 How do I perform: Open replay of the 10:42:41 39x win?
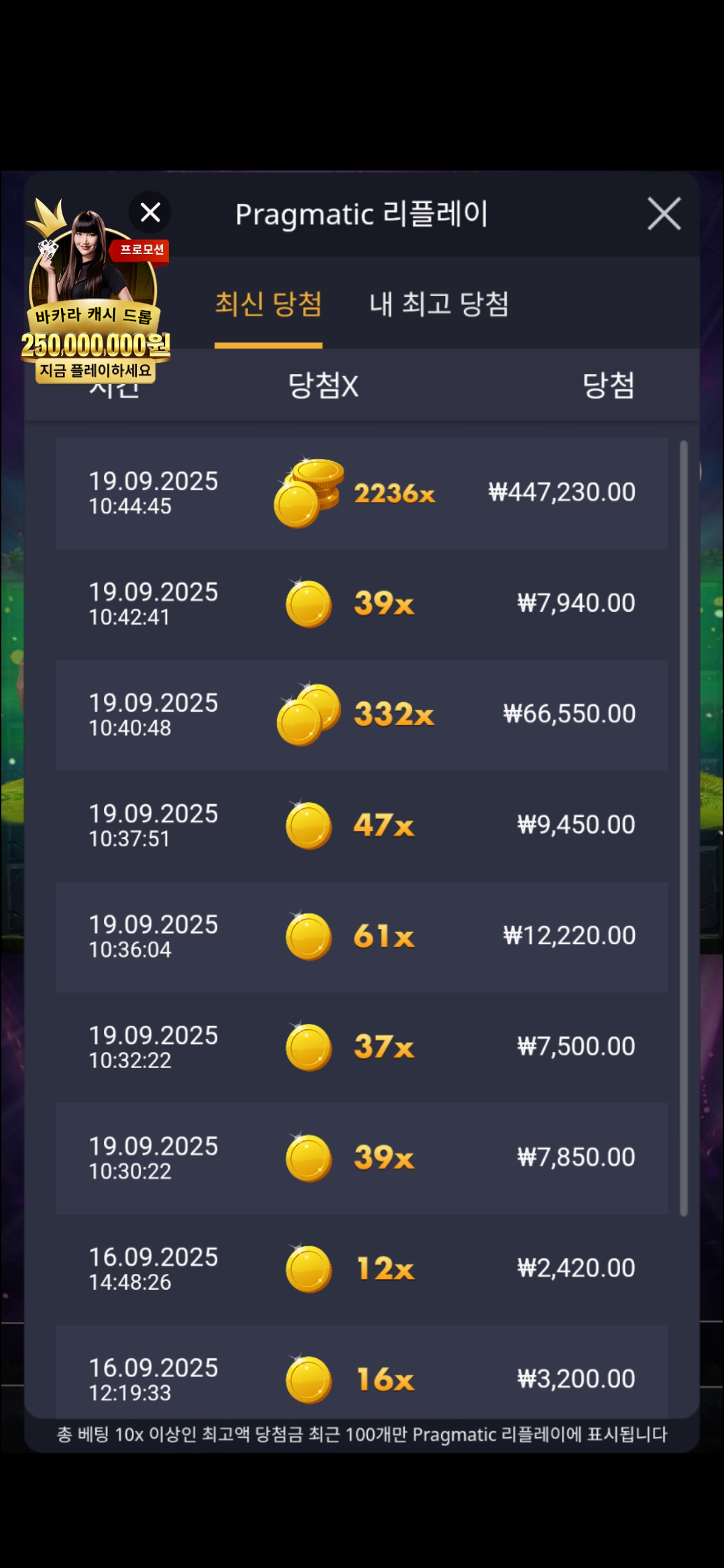(x=362, y=604)
